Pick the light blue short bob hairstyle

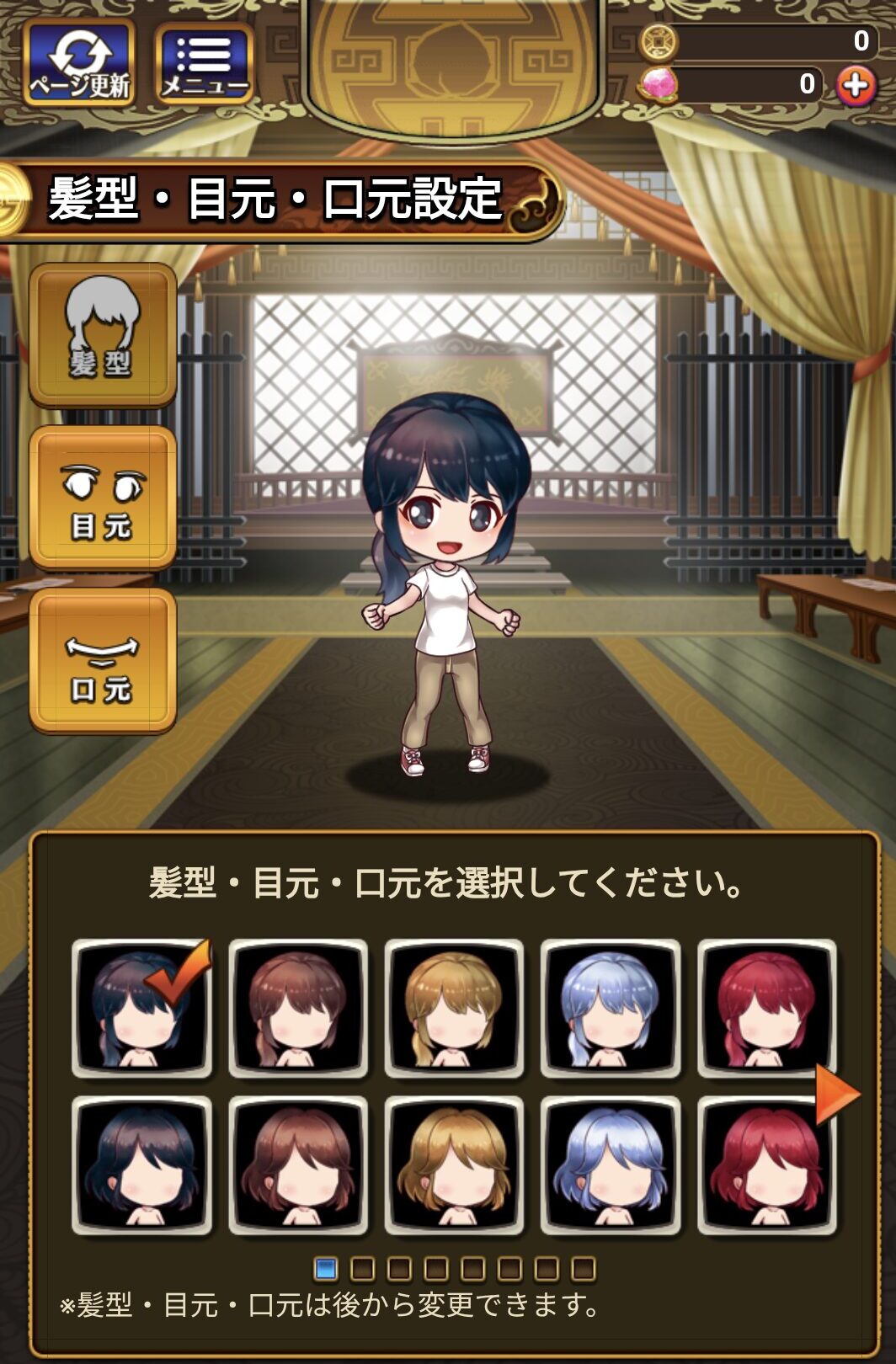coord(611,1165)
